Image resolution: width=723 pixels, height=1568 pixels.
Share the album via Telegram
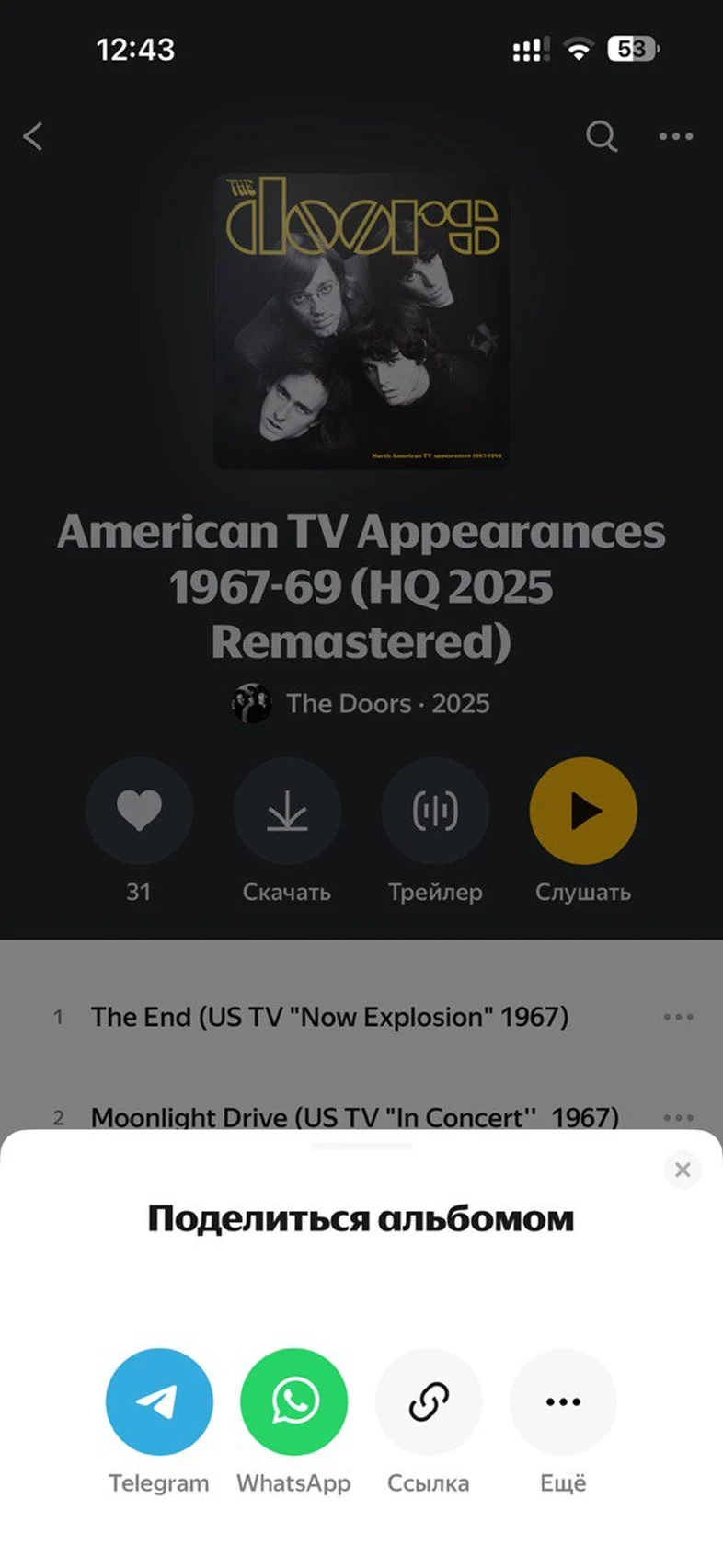pyautogui.click(x=159, y=1401)
